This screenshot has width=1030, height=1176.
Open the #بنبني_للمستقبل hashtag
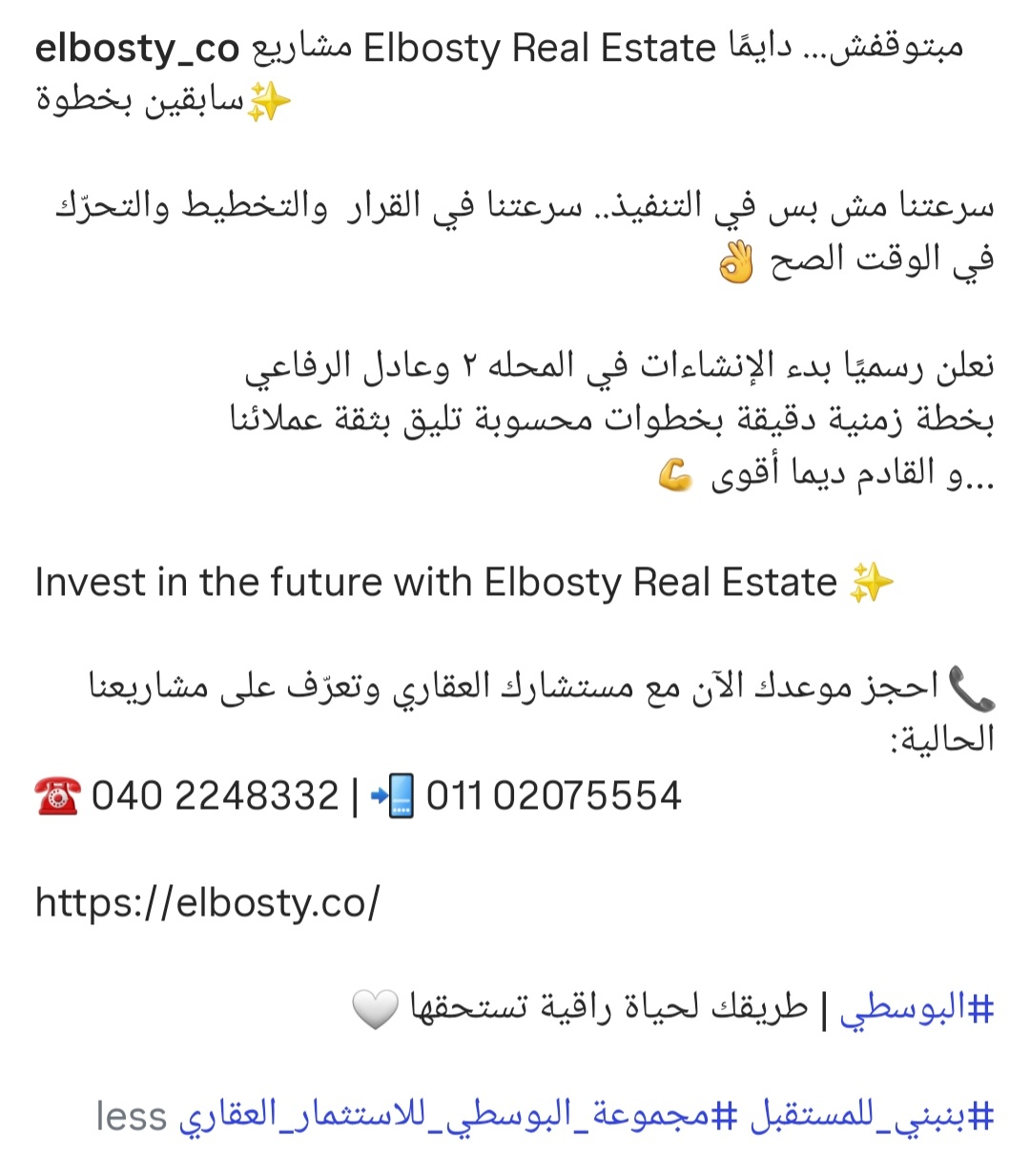coord(872,1115)
